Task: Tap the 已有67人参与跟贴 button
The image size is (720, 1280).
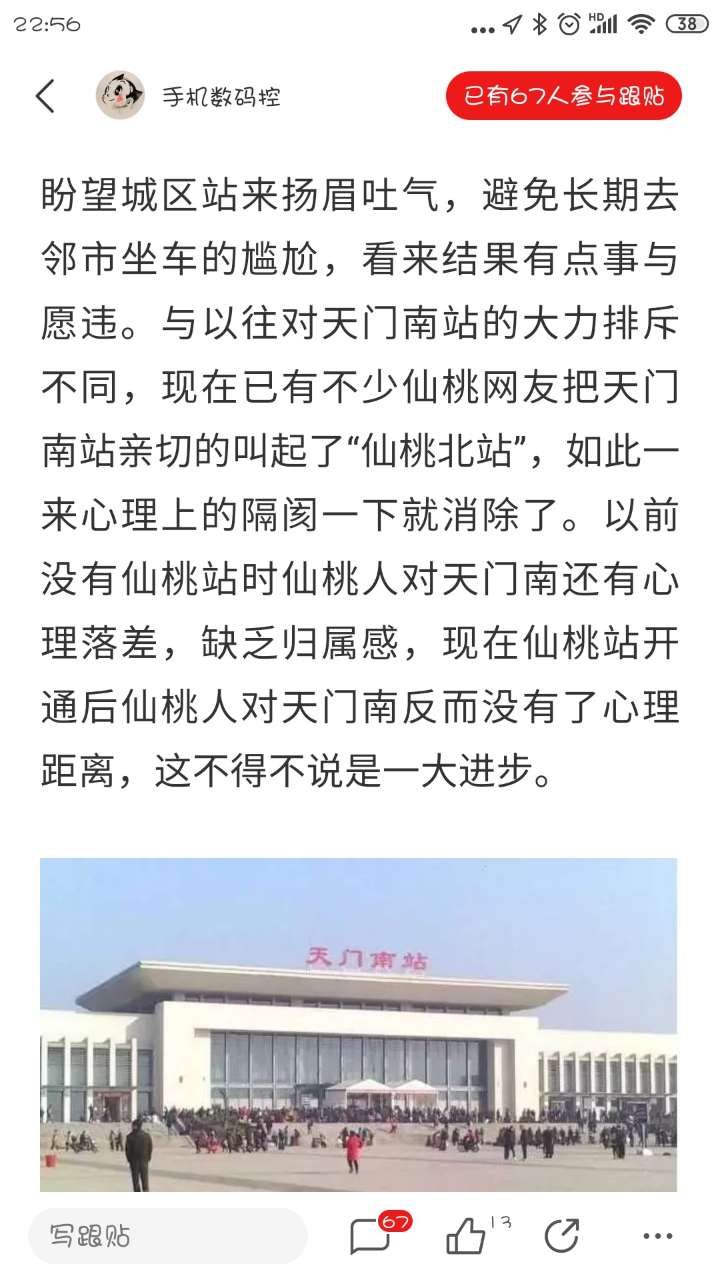Action: point(563,96)
